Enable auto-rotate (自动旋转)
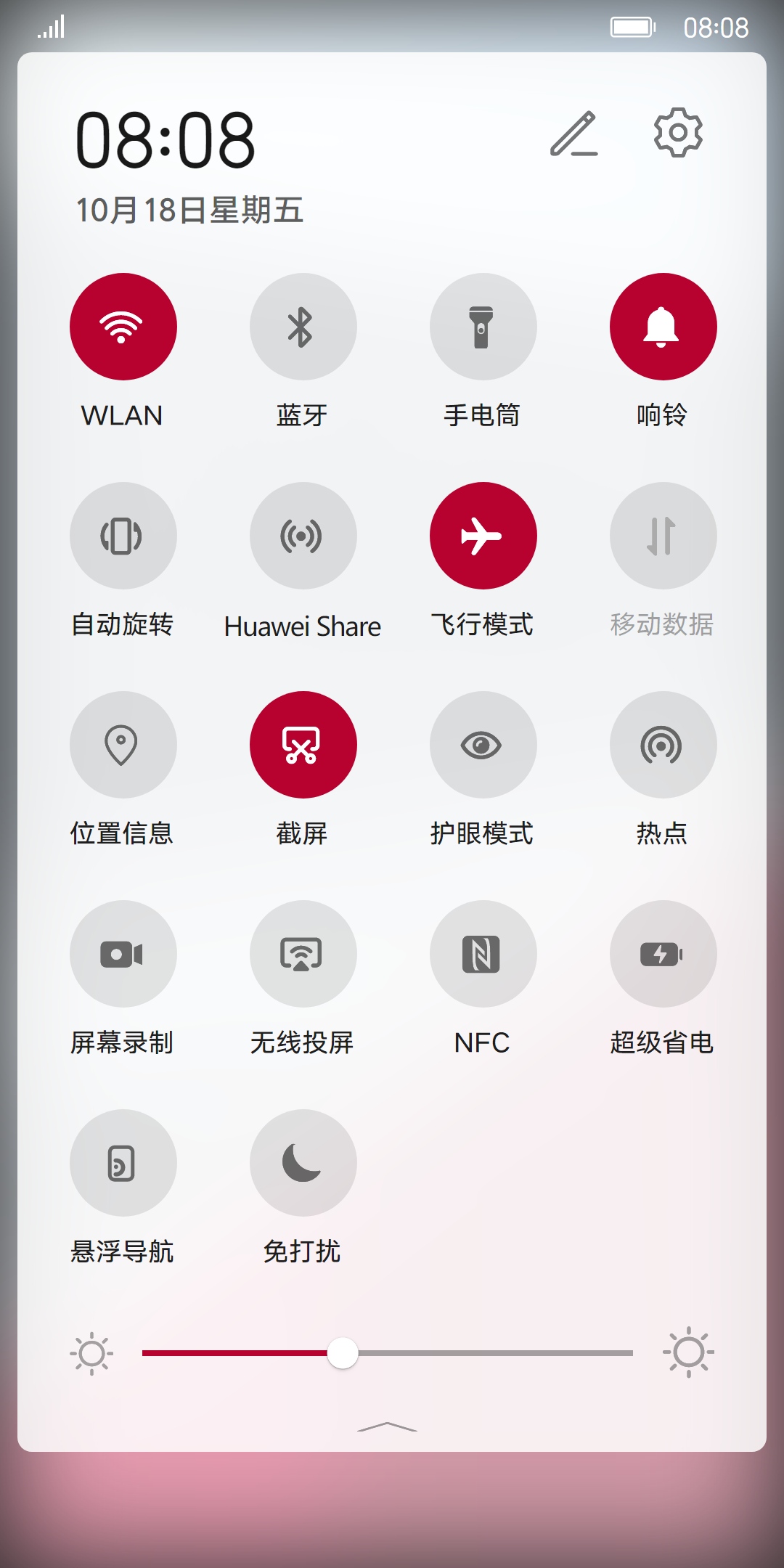This screenshot has height=1568, width=784. (x=123, y=536)
